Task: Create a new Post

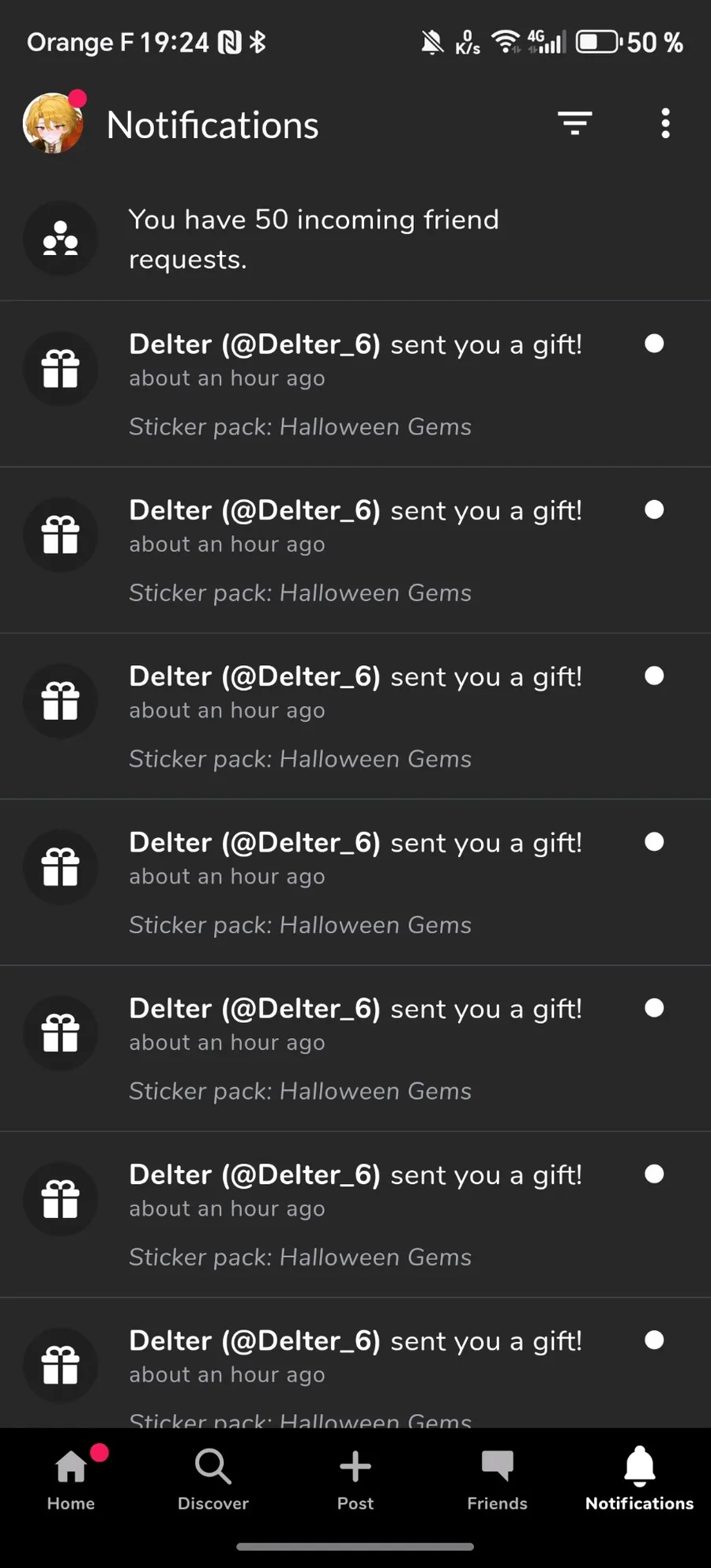Action: [x=355, y=1479]
